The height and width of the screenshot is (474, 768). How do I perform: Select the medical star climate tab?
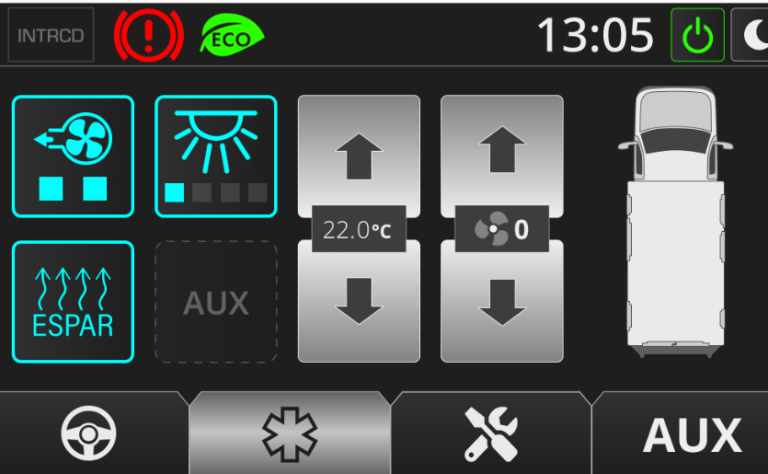[289, 434]
